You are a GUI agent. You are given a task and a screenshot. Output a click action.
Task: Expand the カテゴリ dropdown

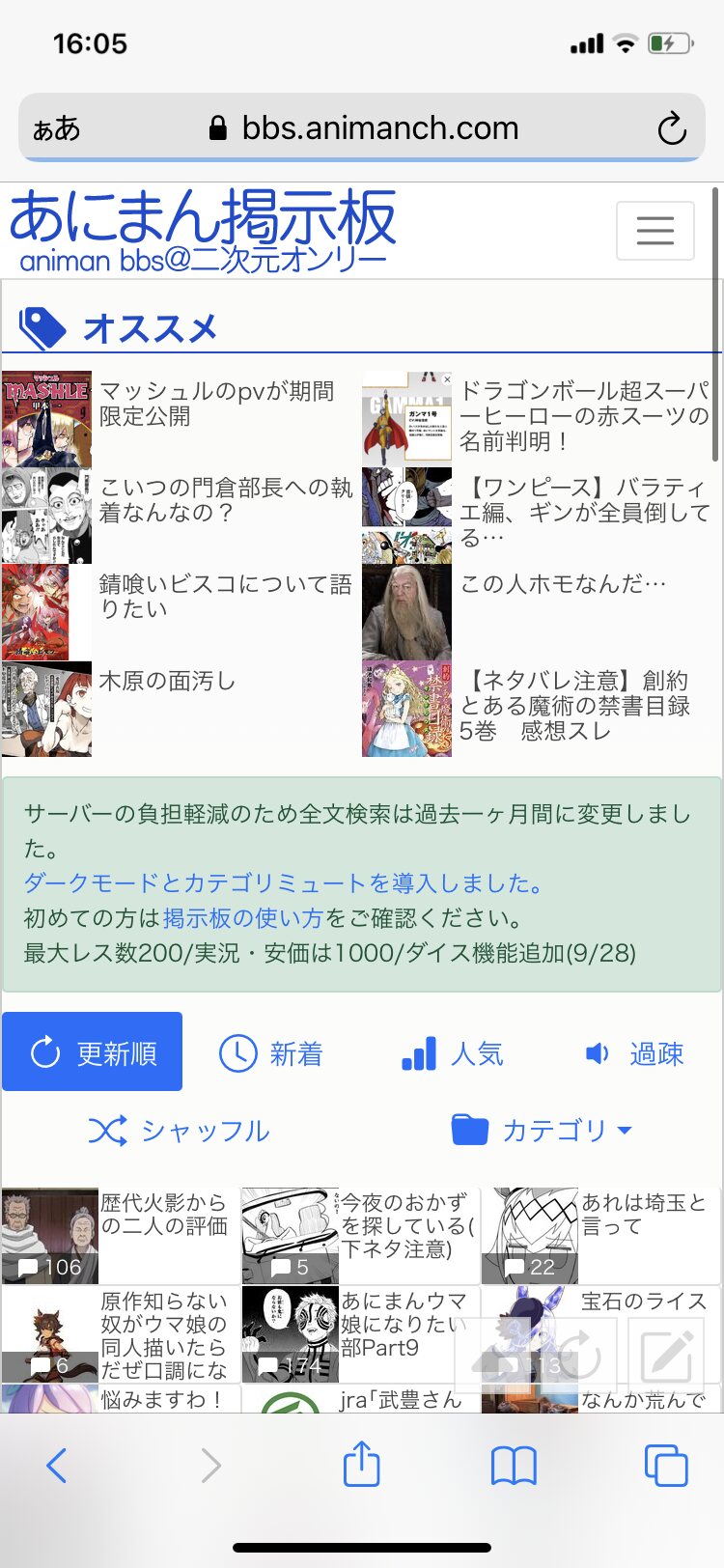(542, 1131)
